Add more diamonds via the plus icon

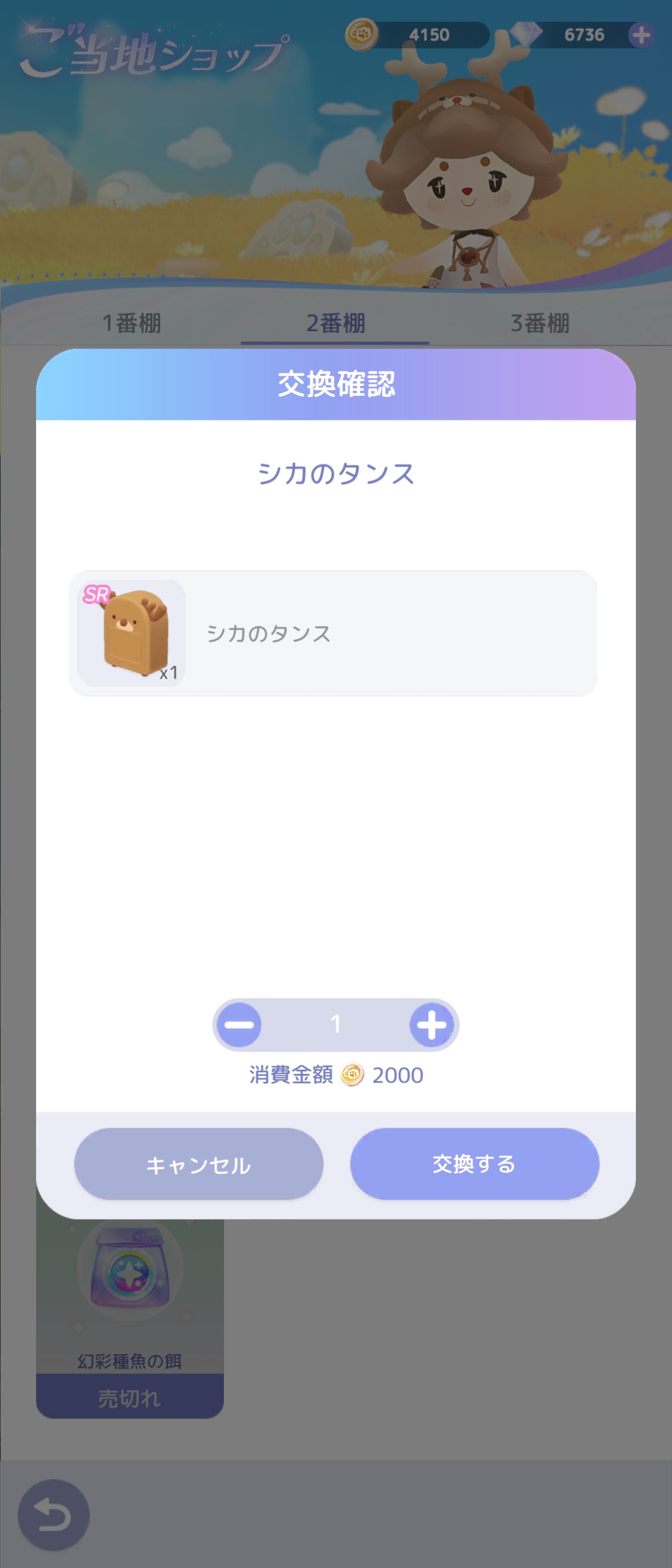pyautogui.click(x=641, y=35)
